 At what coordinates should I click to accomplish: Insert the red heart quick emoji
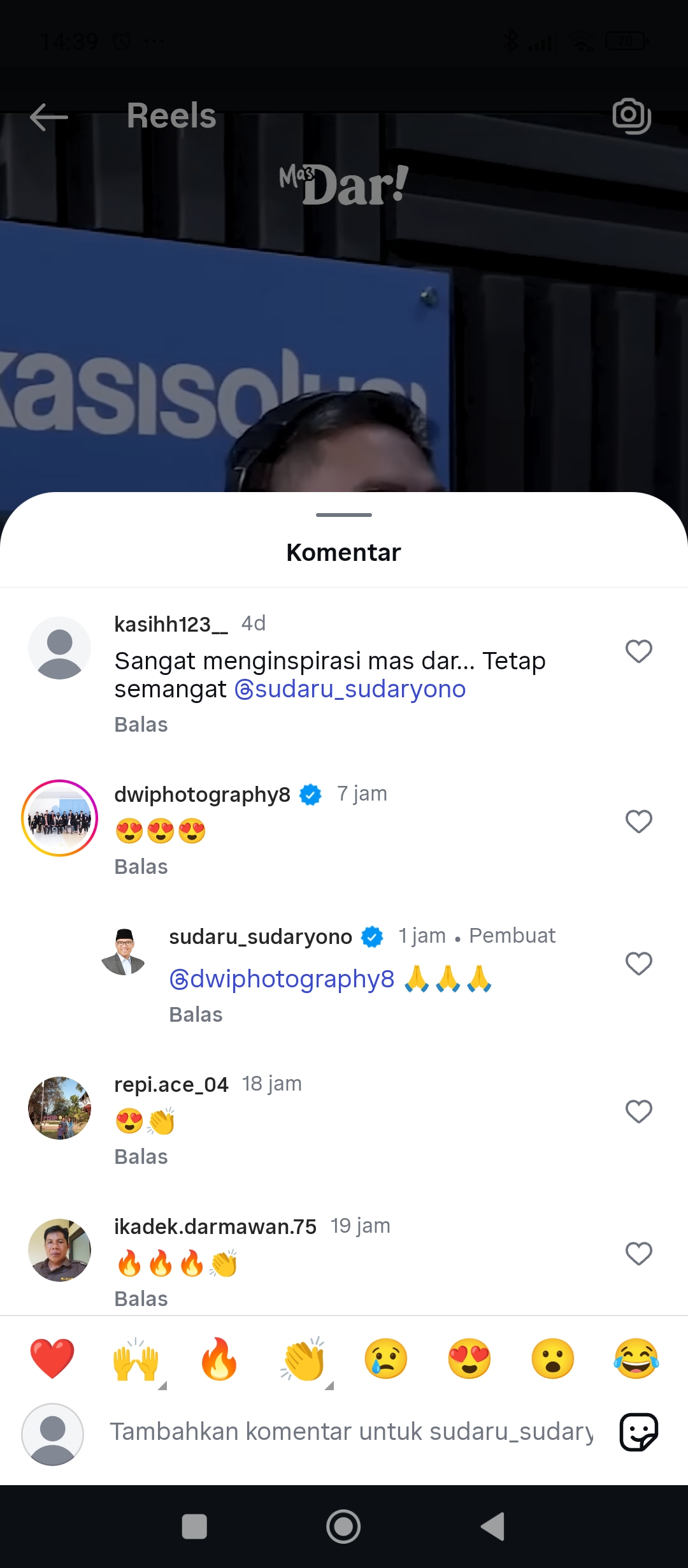point(52,1358)
